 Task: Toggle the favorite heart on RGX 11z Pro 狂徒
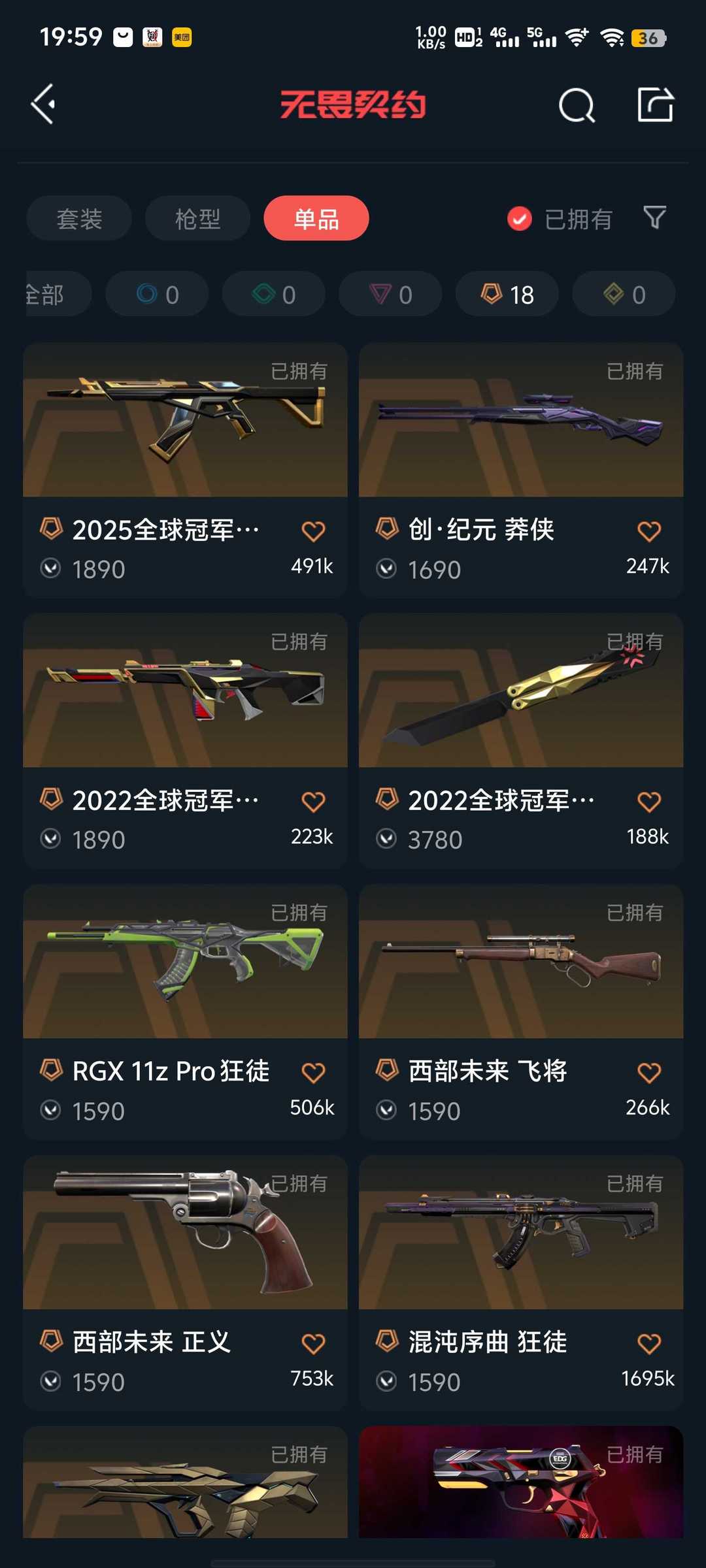314,1071
